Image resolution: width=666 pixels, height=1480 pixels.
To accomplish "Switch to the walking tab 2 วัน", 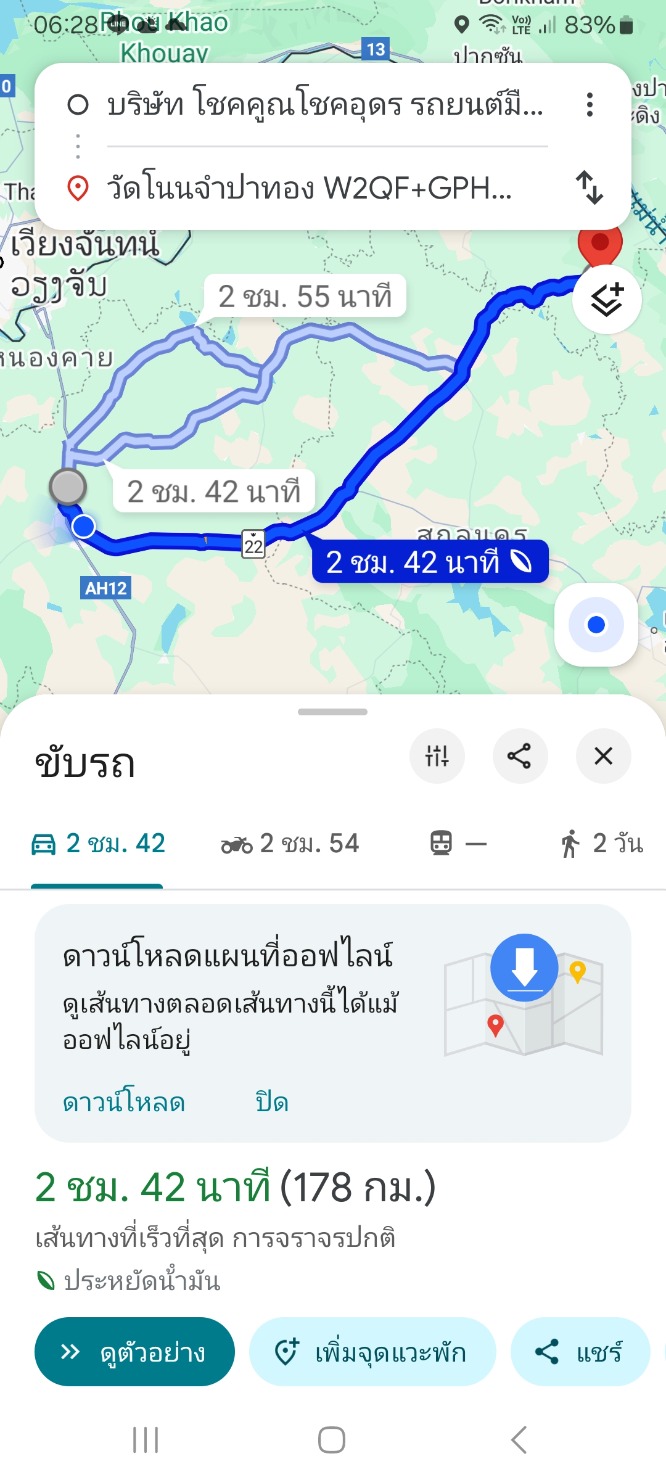I will tap(600, 844).
